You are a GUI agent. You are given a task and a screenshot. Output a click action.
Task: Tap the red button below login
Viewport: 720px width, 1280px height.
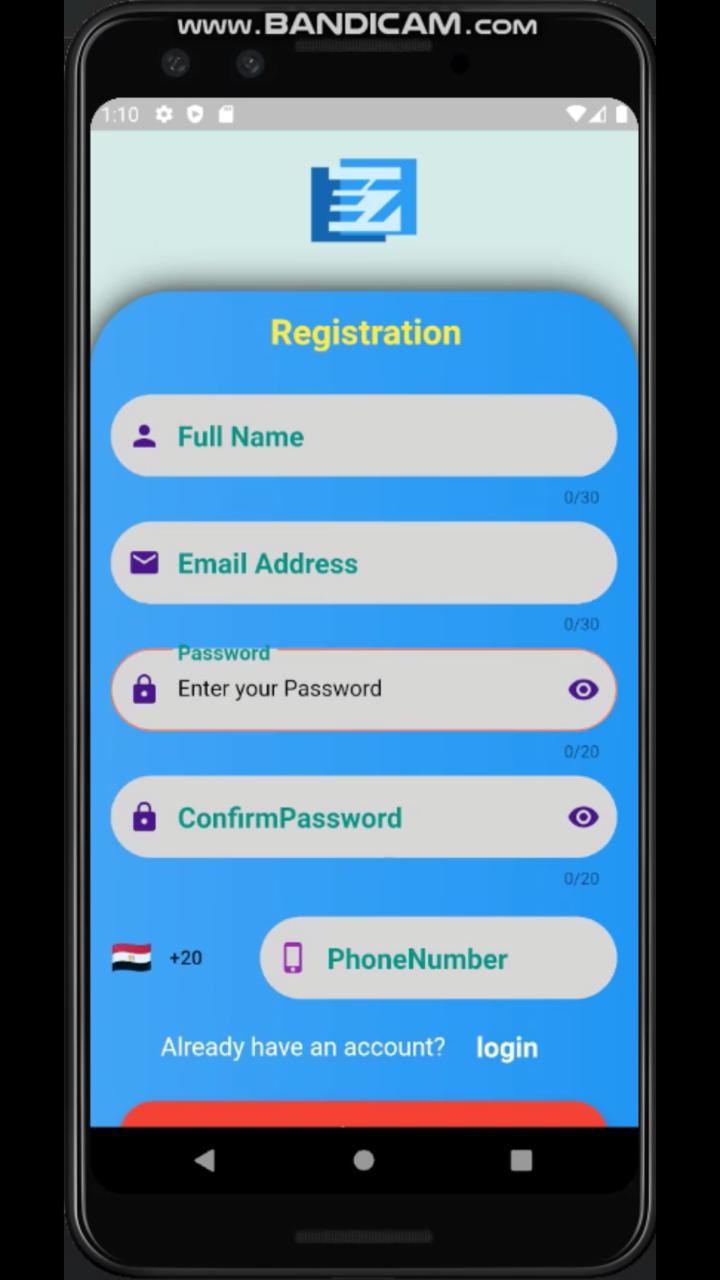click(x=363, y=1114)
